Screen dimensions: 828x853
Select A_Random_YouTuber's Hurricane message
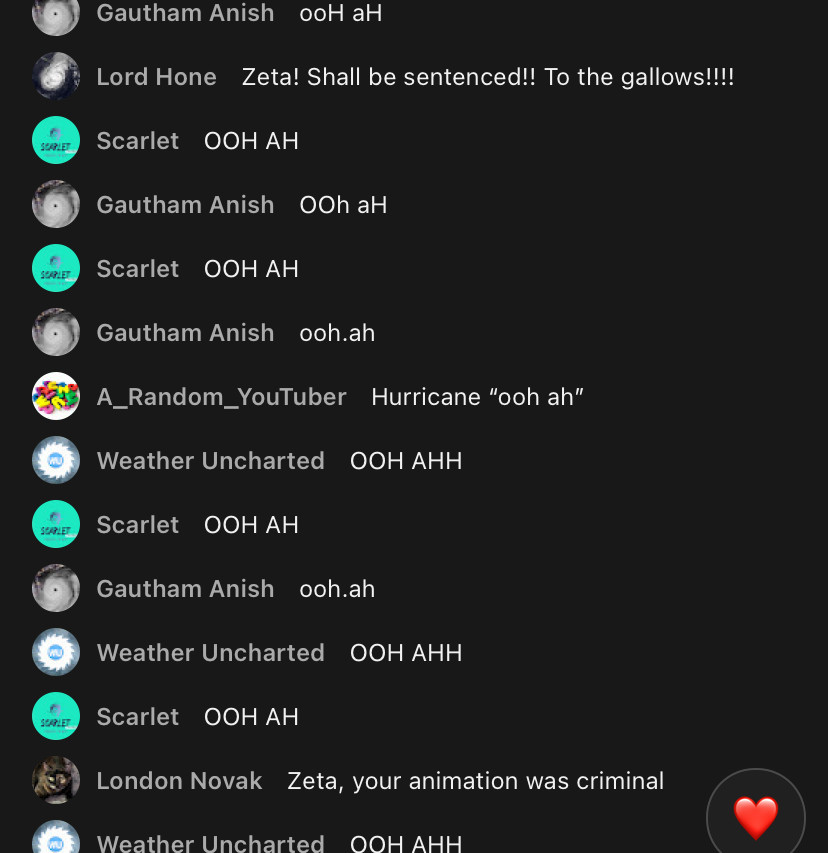(477, 397)
